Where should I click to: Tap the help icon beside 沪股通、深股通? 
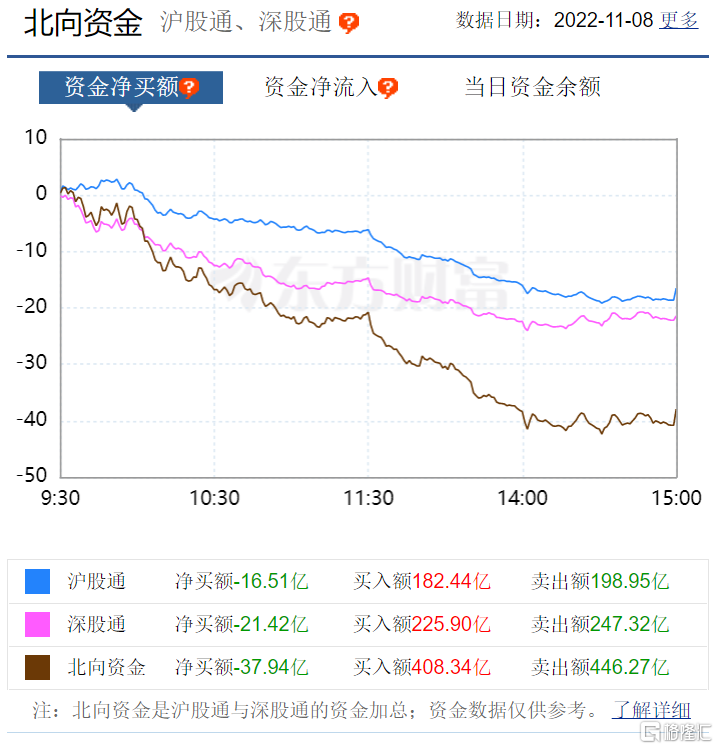click(349, 23)
